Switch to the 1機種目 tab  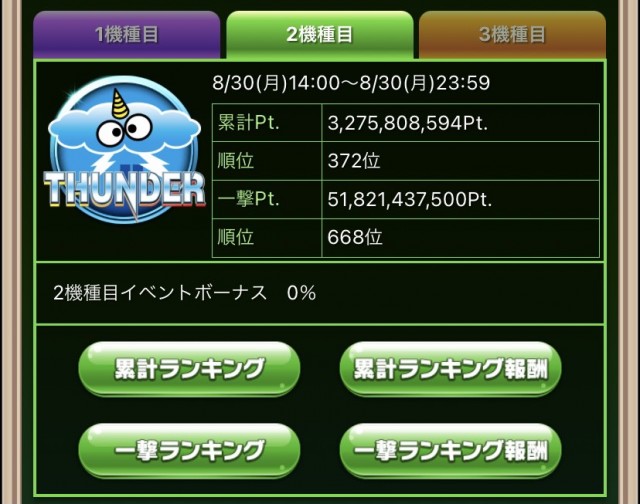pos(127,35)
